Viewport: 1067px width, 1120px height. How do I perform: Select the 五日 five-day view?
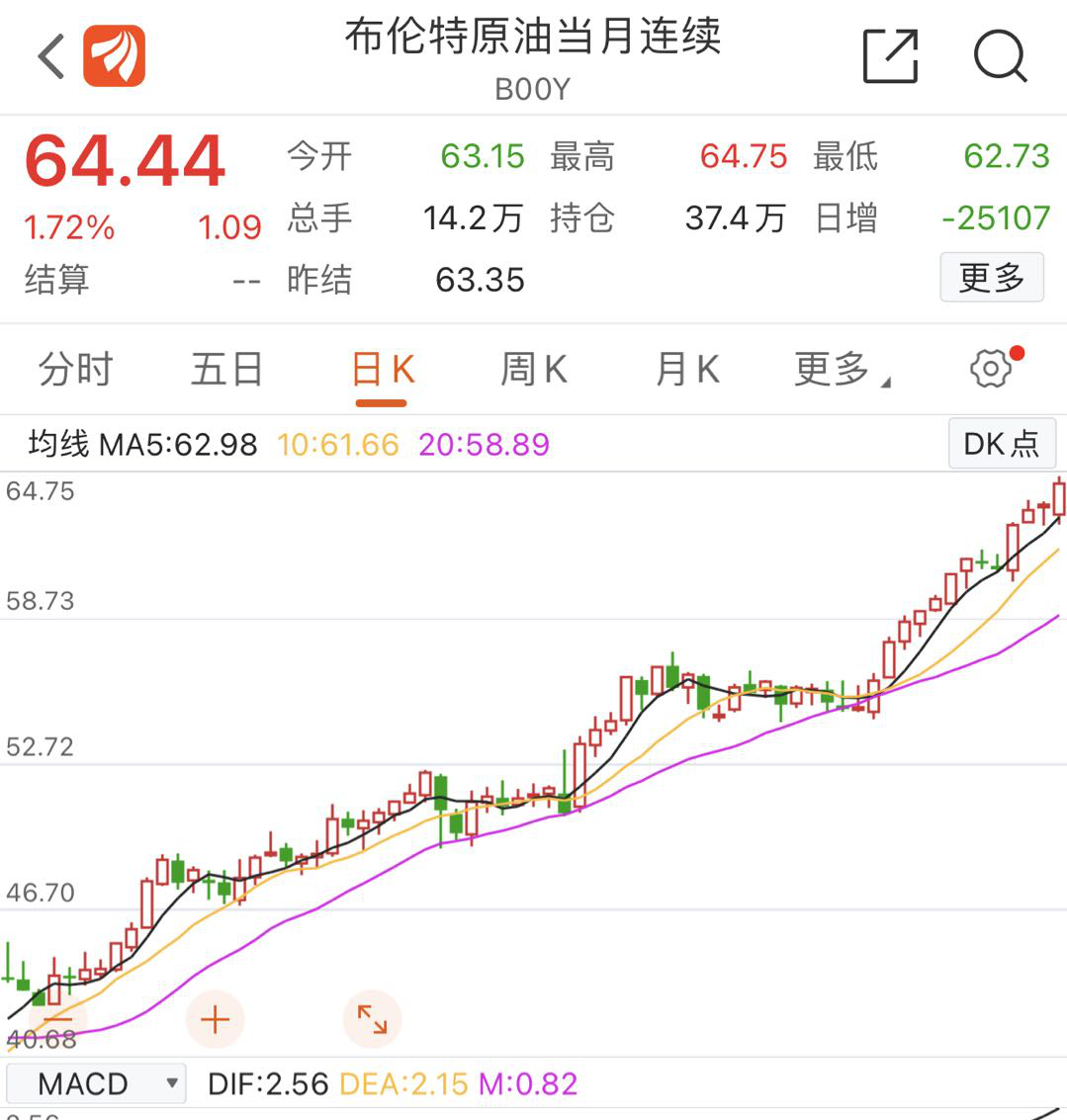click(225, 367)
